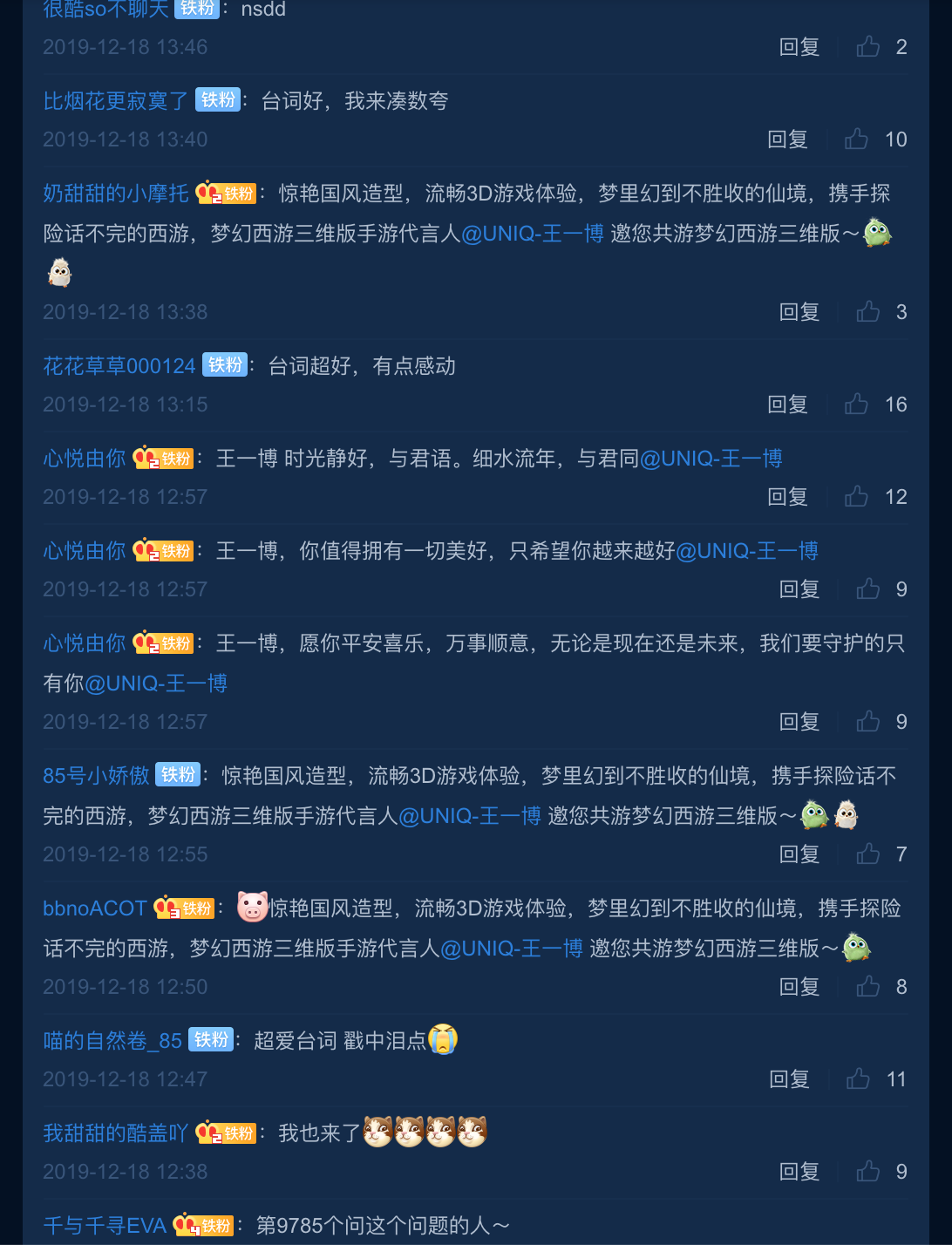Image resolution: width=952 pixels, height=1245 pixels.
Task: Open profile of 花花草草000124
Action: [119, 366]
